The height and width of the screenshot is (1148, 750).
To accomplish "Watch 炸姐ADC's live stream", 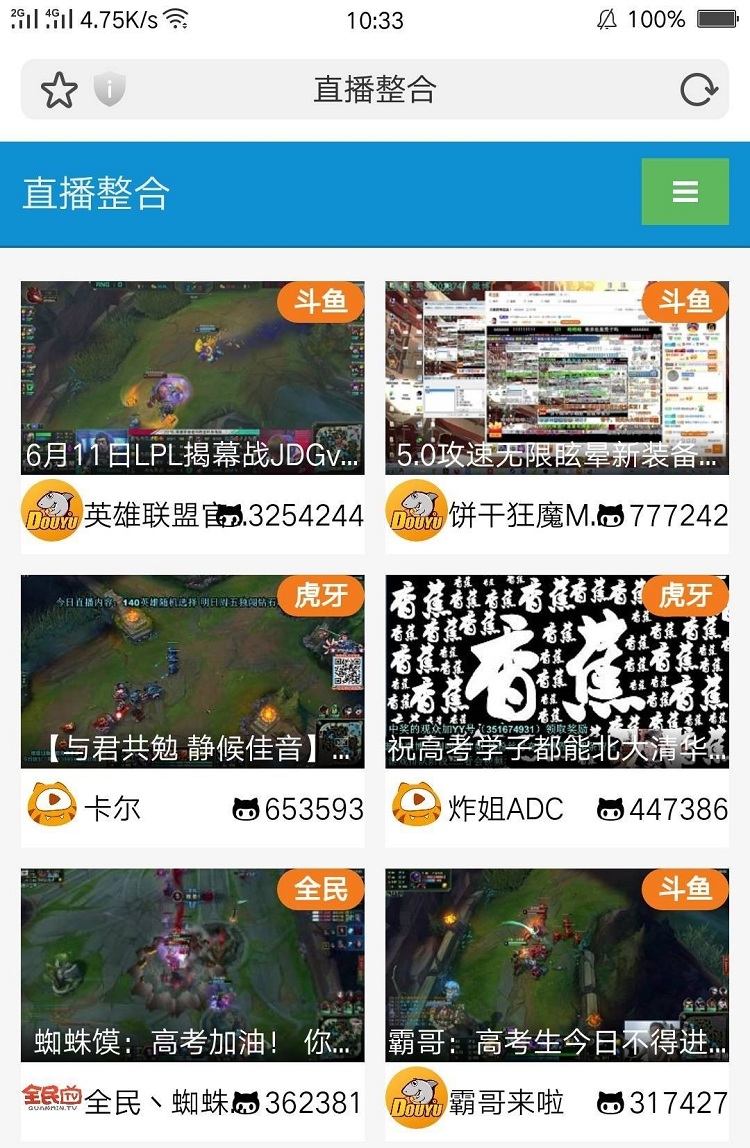I will (557, 671).
